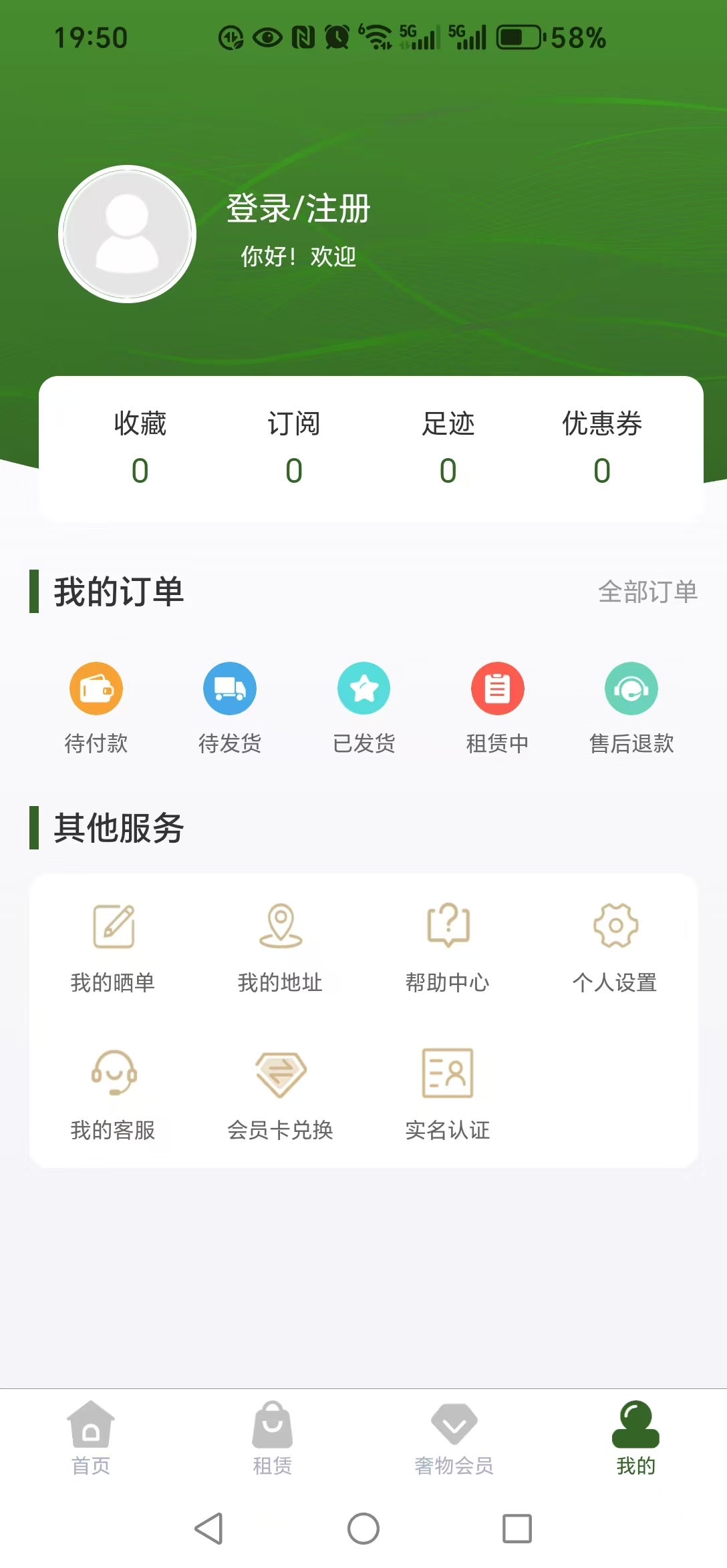This screenshot has width=727, height=1568.
Task: Open 会员卡兑换 membership card redemption
Action: 281,1089
